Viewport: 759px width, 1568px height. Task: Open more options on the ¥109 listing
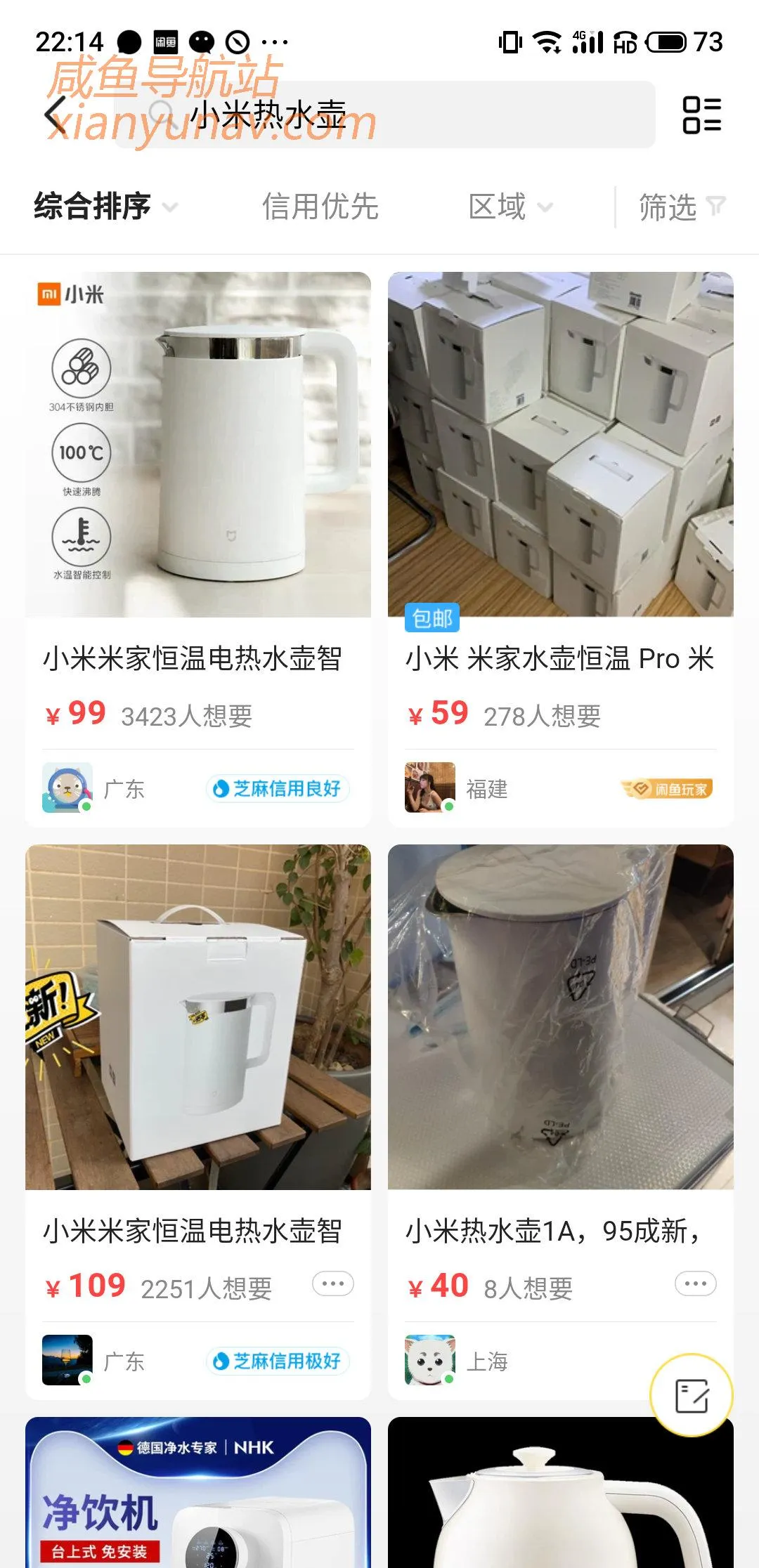coord(332,1284)
